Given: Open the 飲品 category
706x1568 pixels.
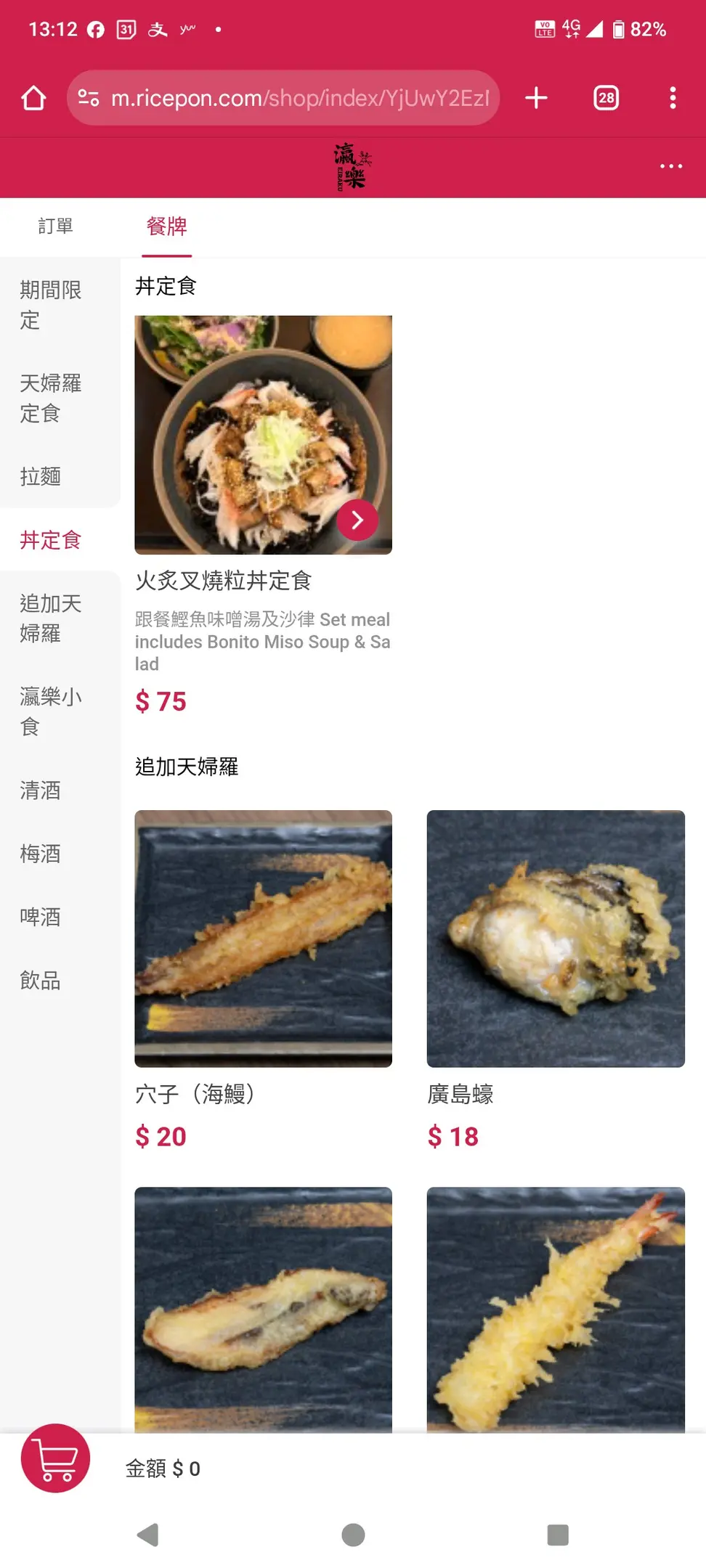Looking at the screenshot, I should [41, 981].
